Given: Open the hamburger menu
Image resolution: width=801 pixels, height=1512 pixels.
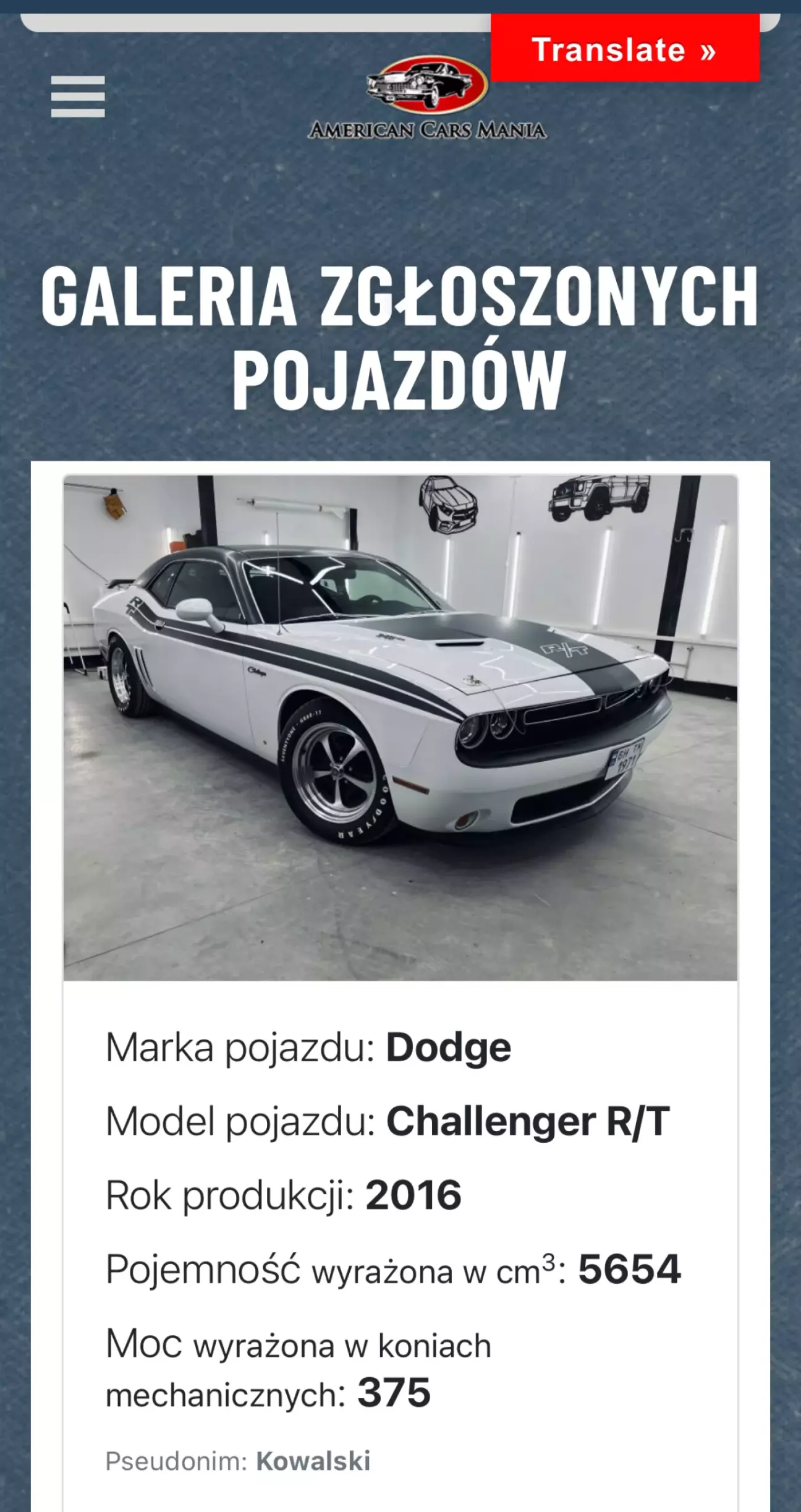Looking at the screenshot, I should coord(78,96).
